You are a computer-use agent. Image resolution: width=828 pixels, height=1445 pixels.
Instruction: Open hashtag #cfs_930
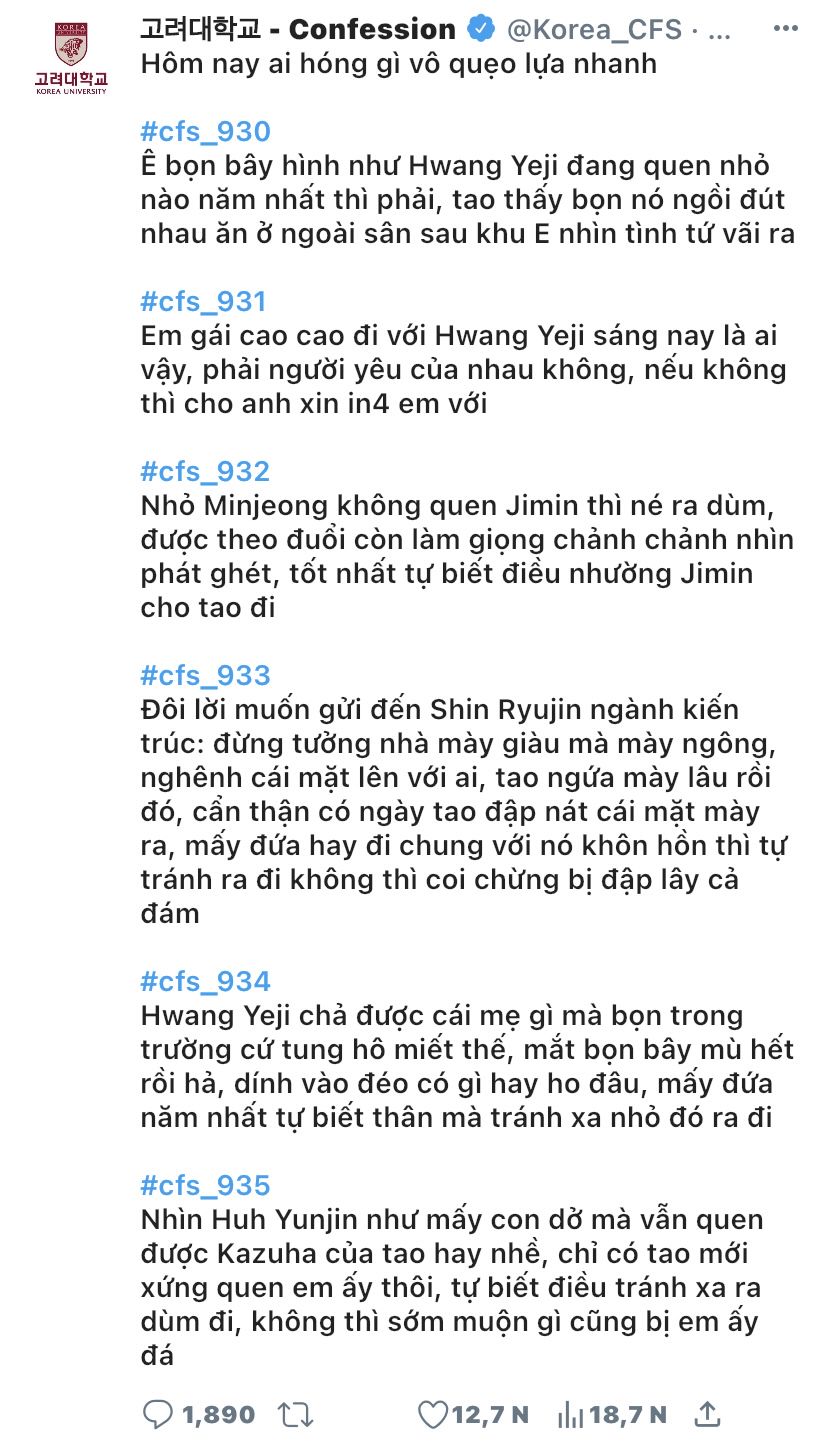[x=206, y=132]
